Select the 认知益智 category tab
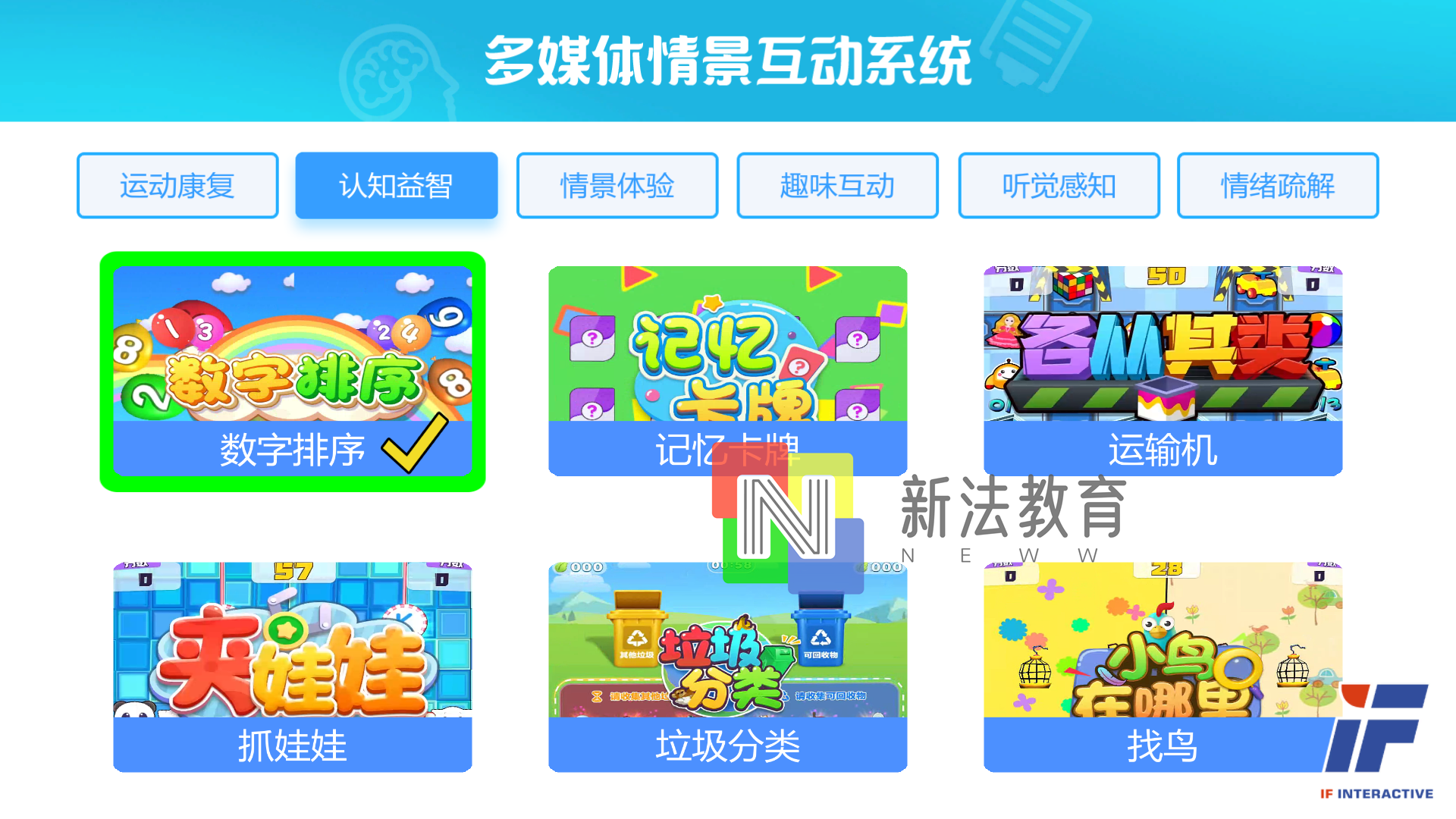This screenshot has height=819, width=1456. click(x=397, y=186)
